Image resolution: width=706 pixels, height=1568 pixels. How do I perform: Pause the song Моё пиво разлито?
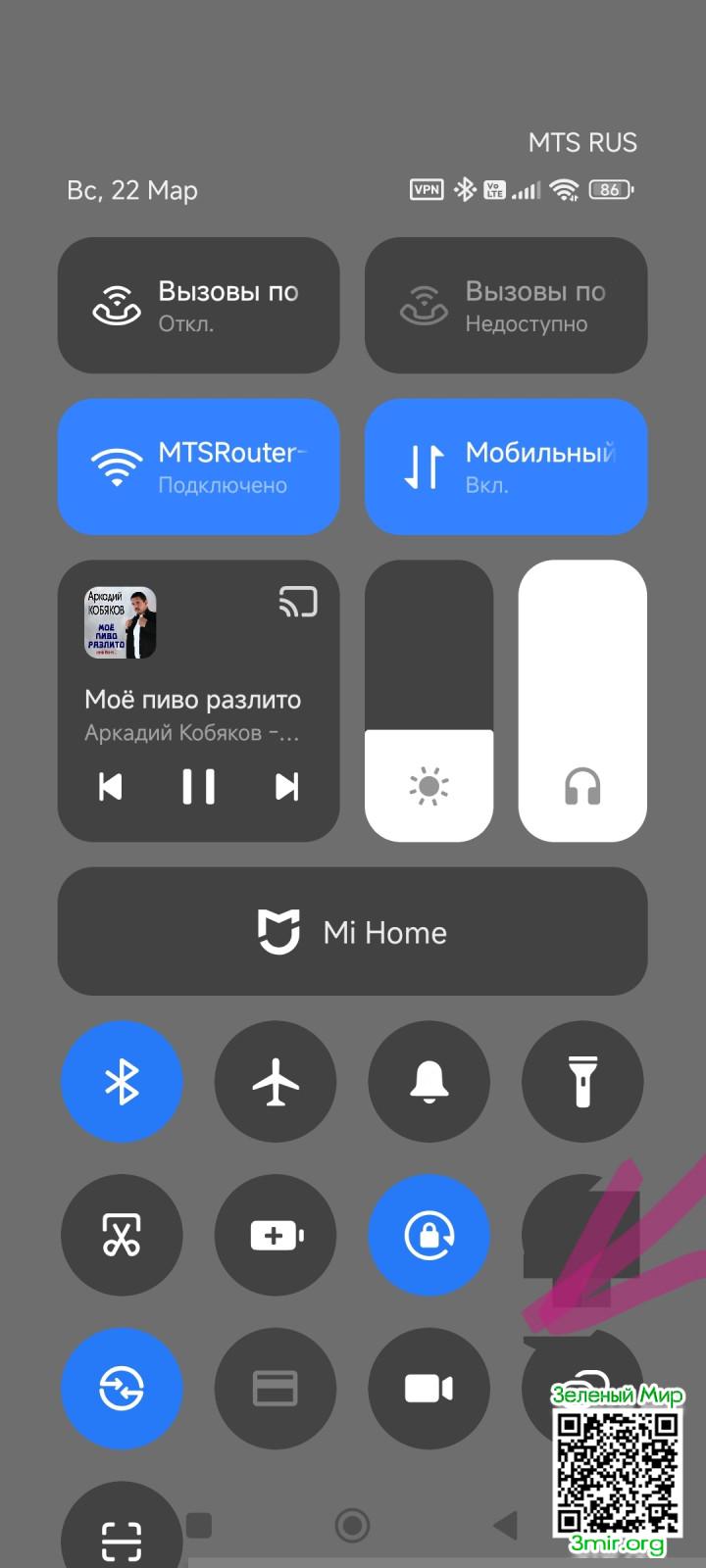tap(198, 786)
